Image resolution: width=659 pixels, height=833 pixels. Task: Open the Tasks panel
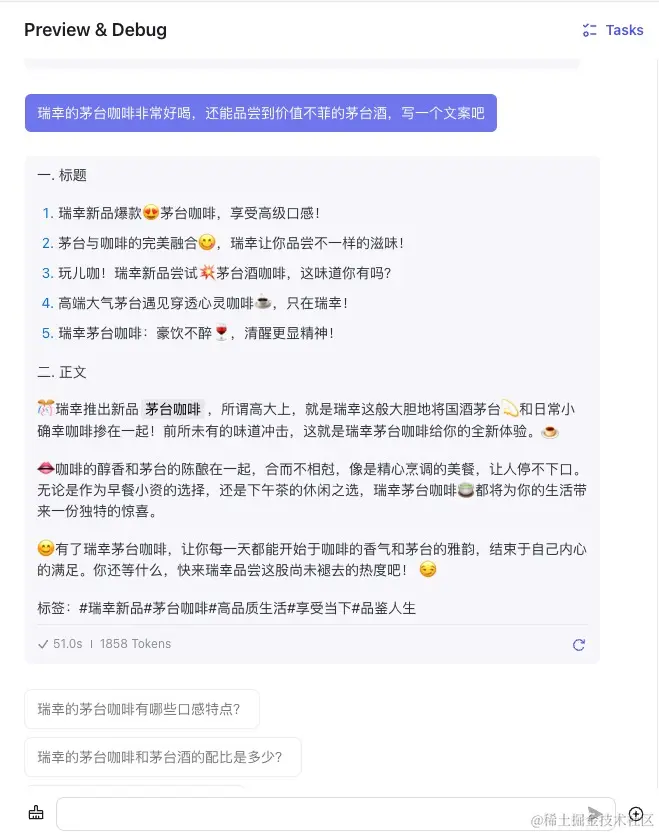pos(613,30)
